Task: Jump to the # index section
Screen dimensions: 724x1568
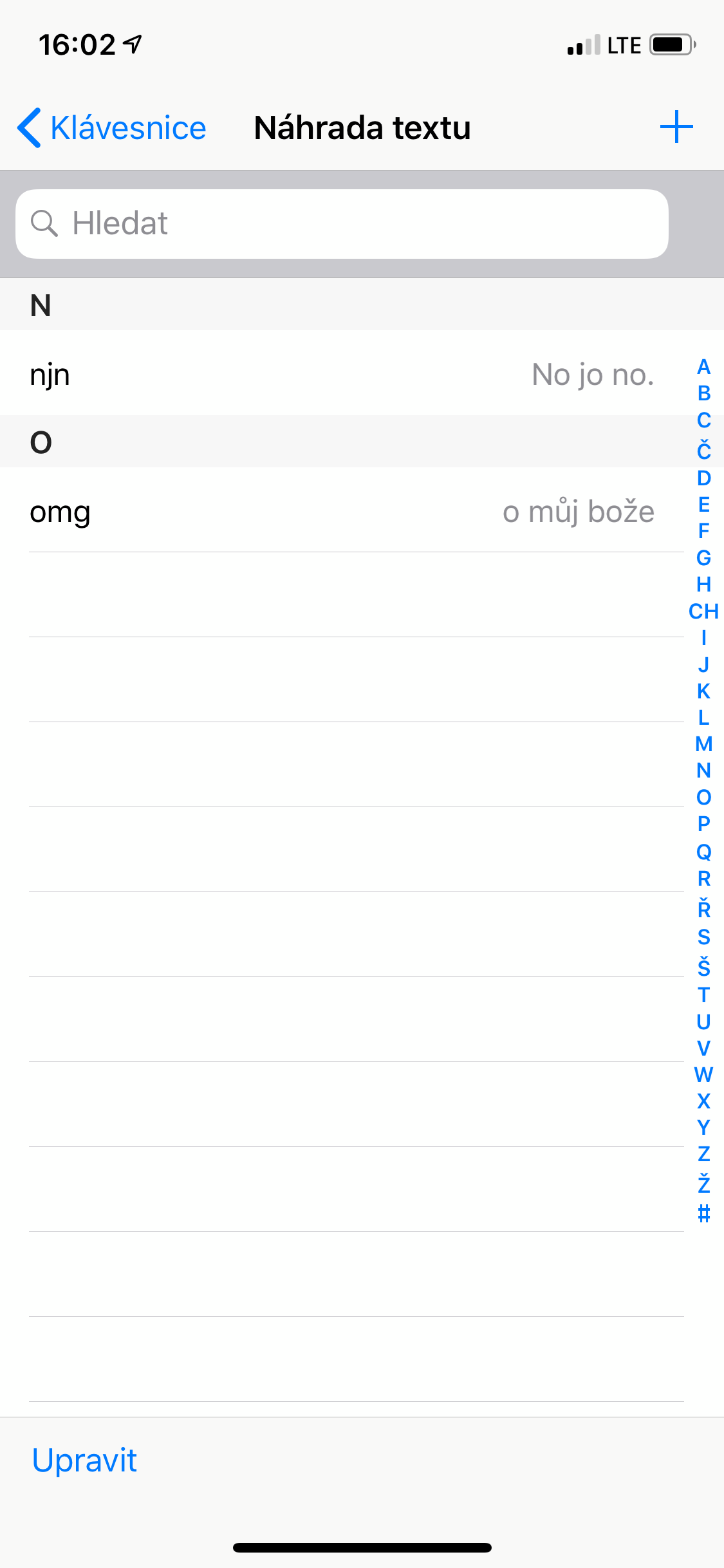Action: point(703,1213)
